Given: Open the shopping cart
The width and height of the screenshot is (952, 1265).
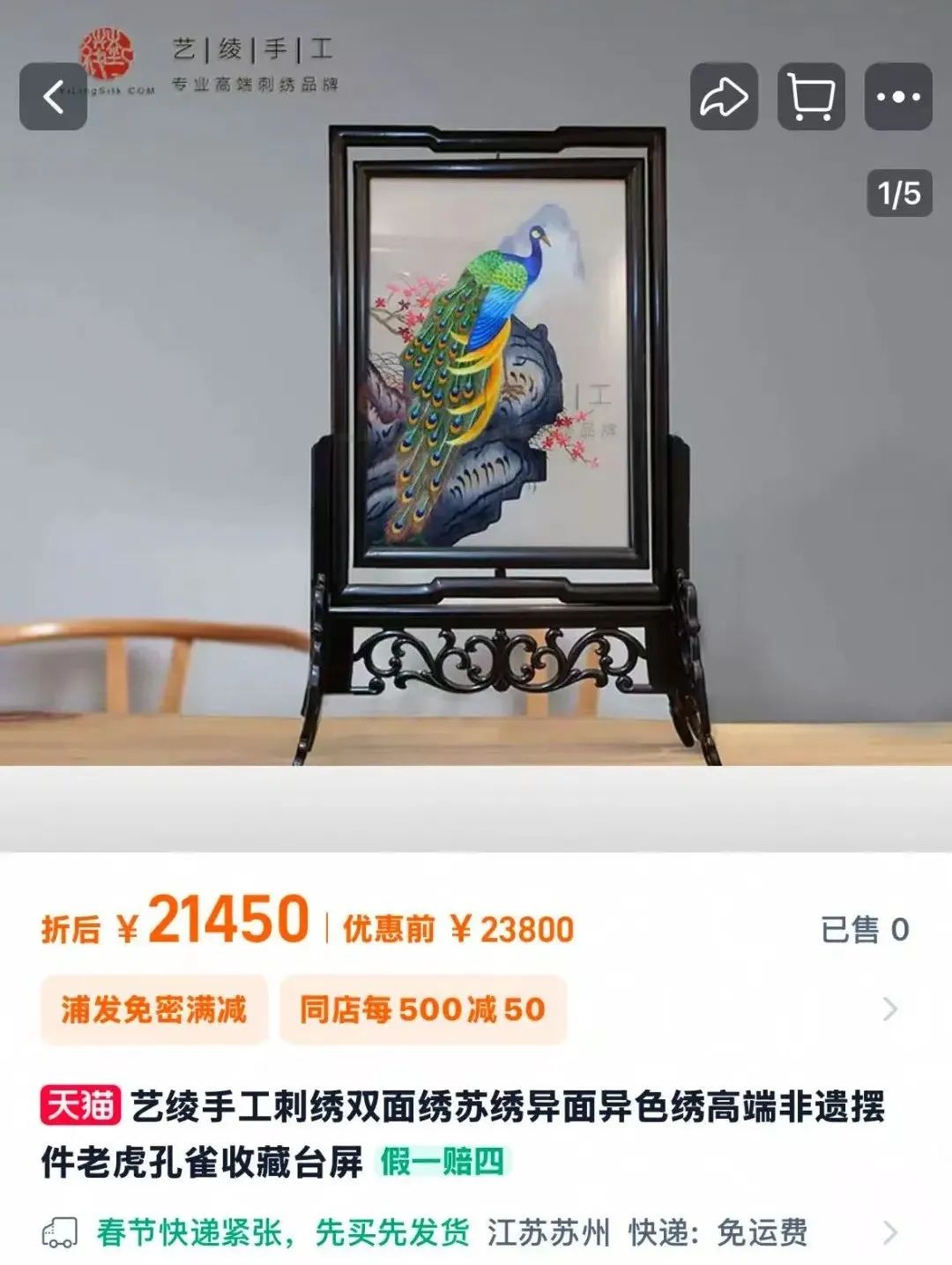Looking at the screenshot, I should point(811,97).
